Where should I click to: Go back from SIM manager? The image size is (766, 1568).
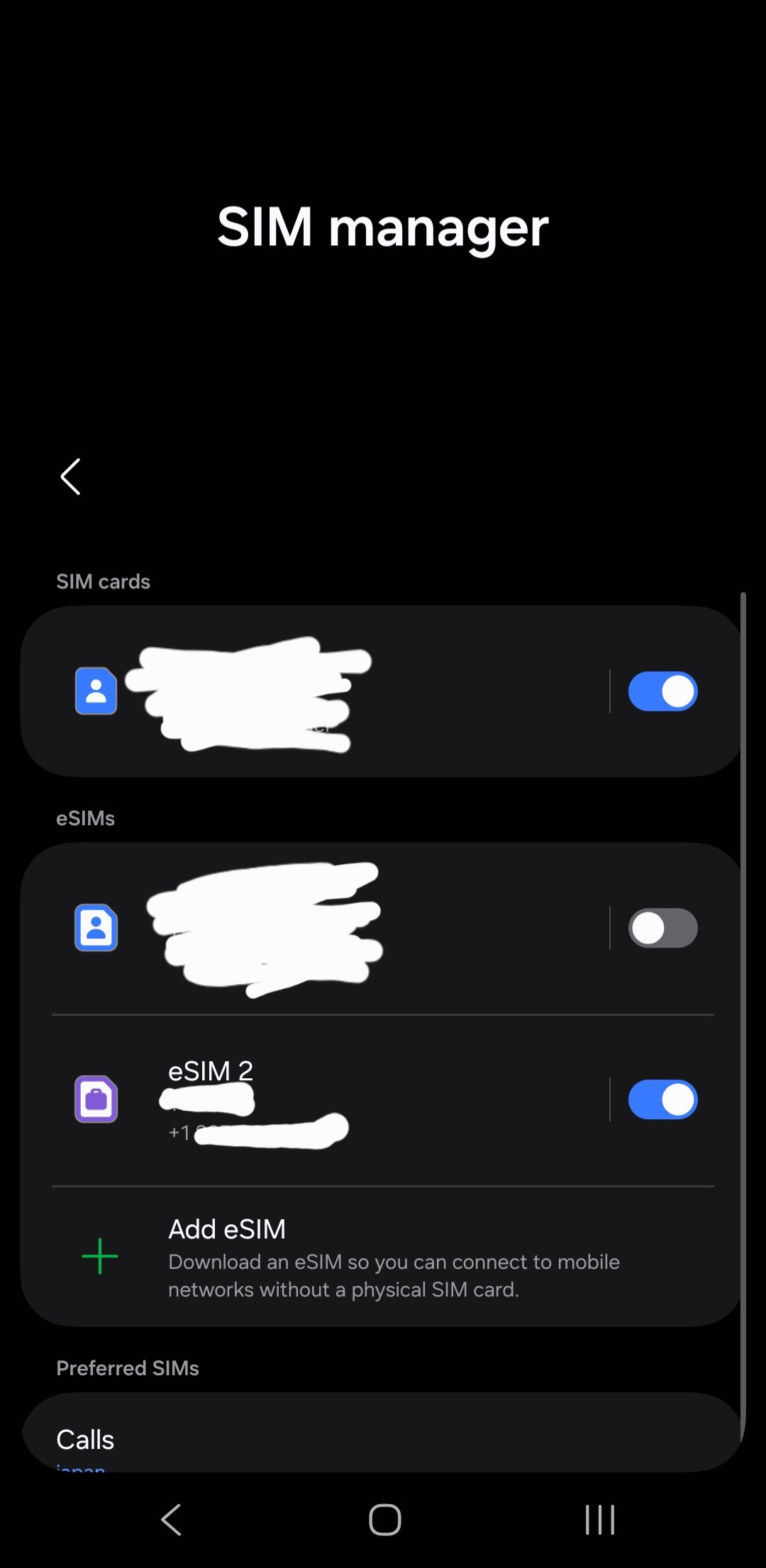(x=70, y=476)
